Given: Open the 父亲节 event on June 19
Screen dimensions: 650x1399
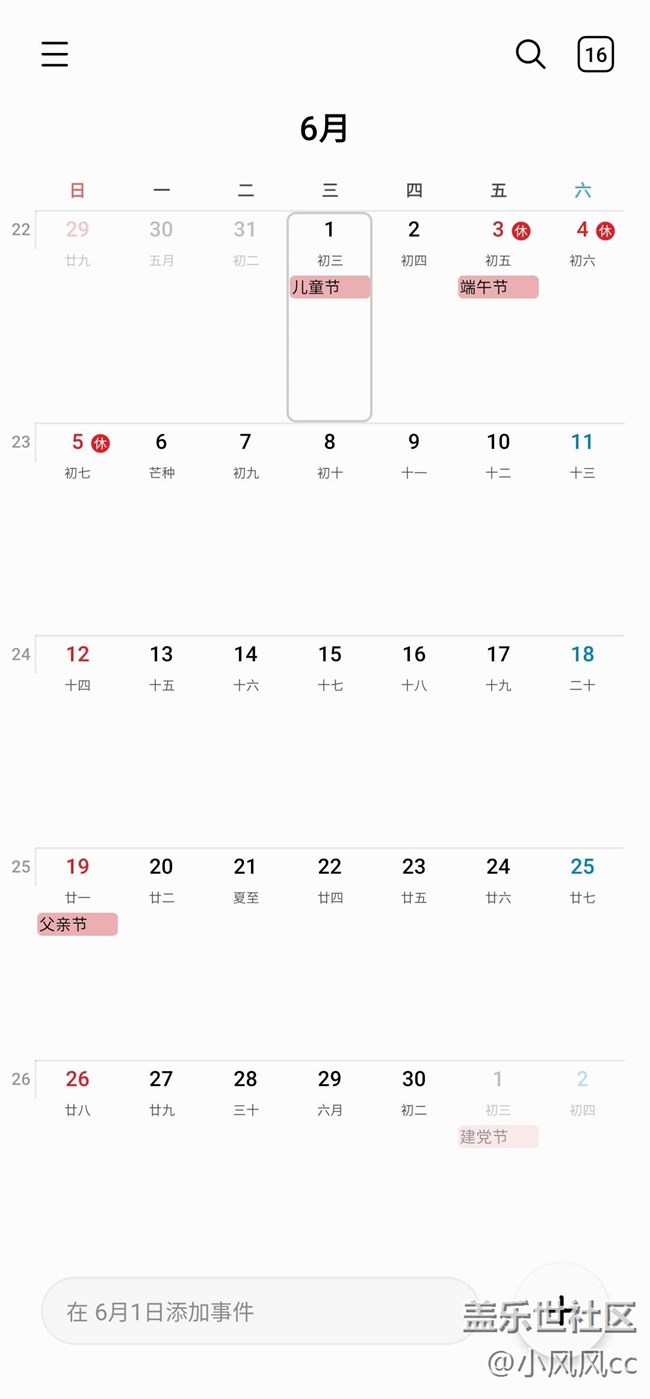Looking at the screenshot, I should click(x=77, y=925).
